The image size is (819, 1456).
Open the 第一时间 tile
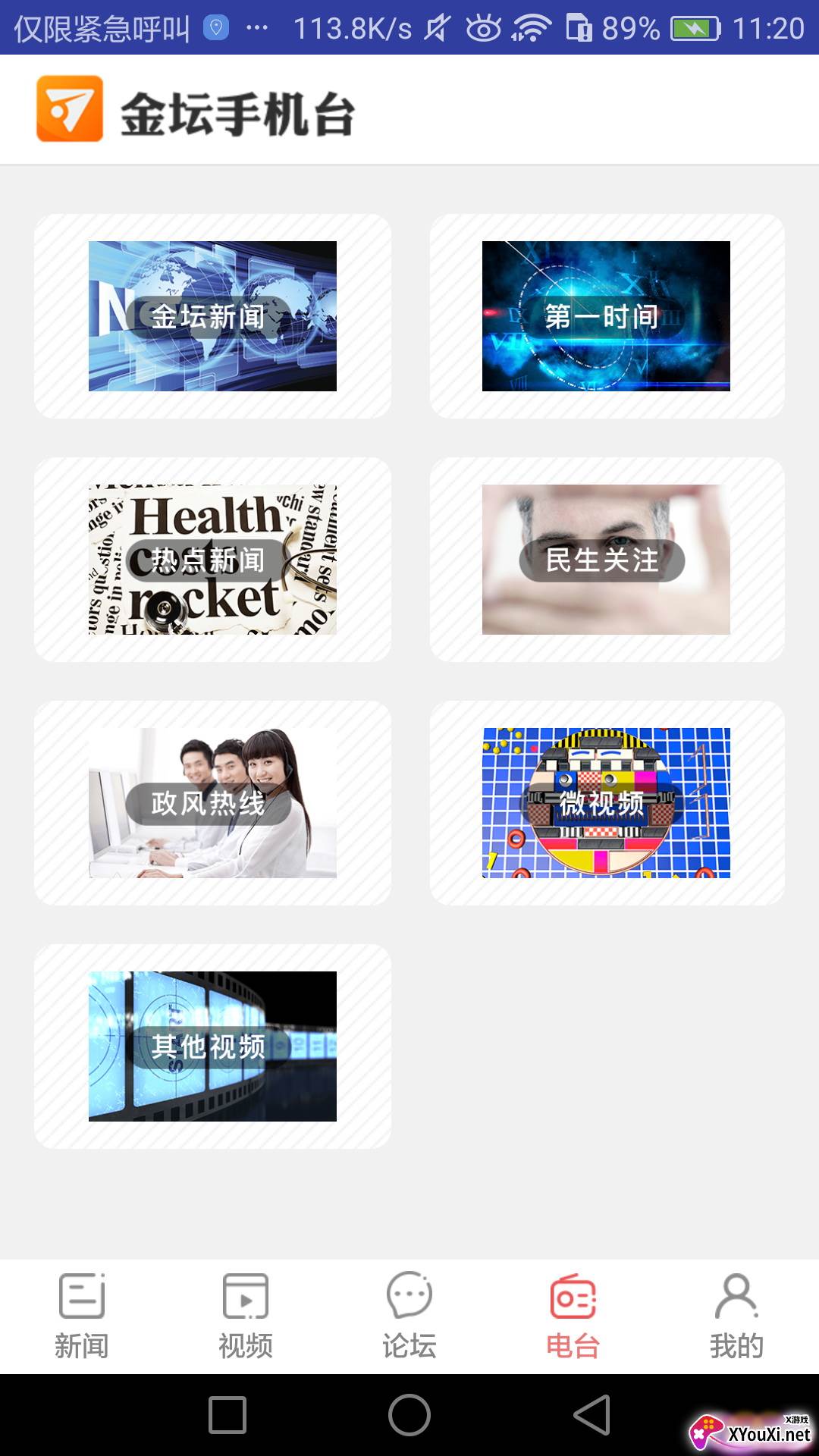(606, 316)
